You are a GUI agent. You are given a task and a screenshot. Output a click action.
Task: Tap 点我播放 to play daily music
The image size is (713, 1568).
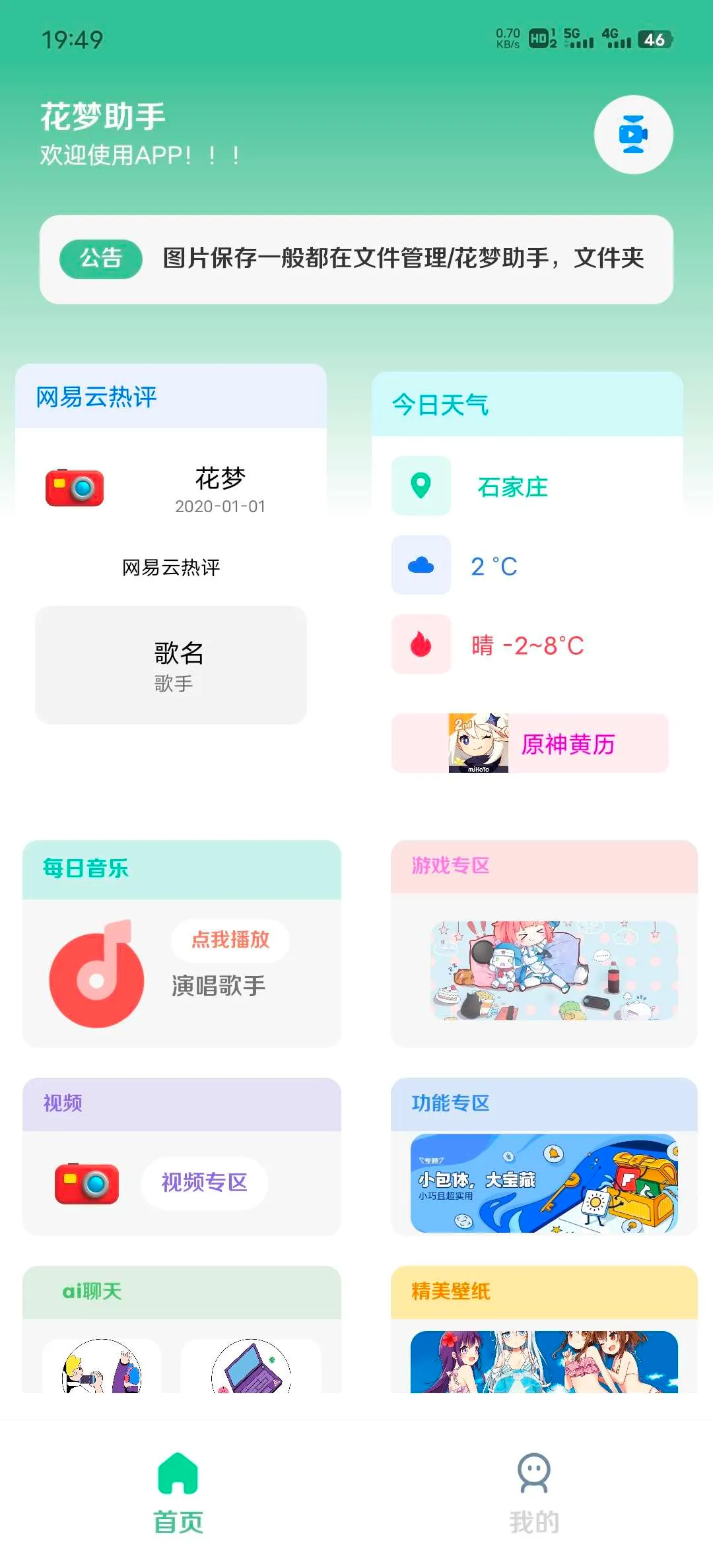pos(230,939)
